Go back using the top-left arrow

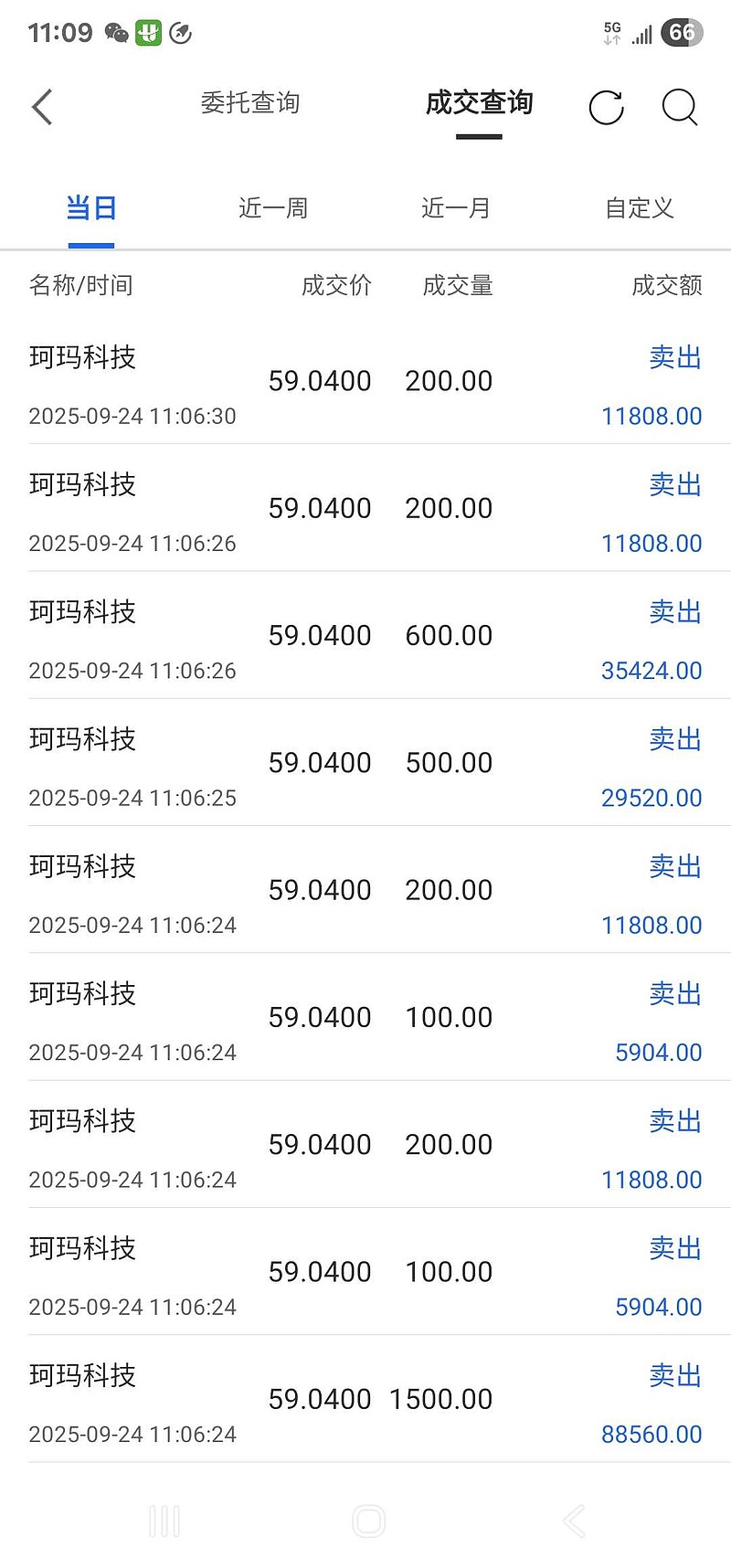point(42,107)
